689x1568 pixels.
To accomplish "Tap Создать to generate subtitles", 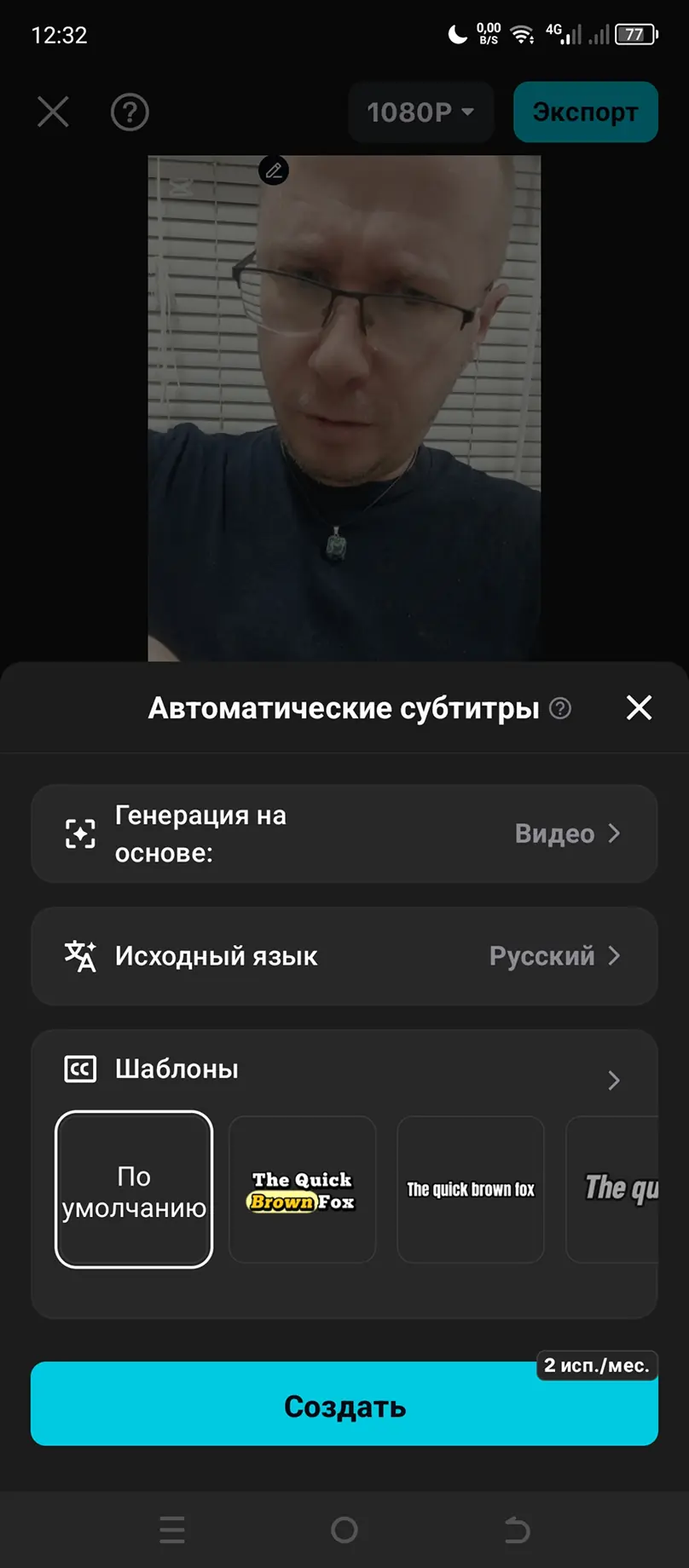I will pyautogui.click(x=344, y=1406).
